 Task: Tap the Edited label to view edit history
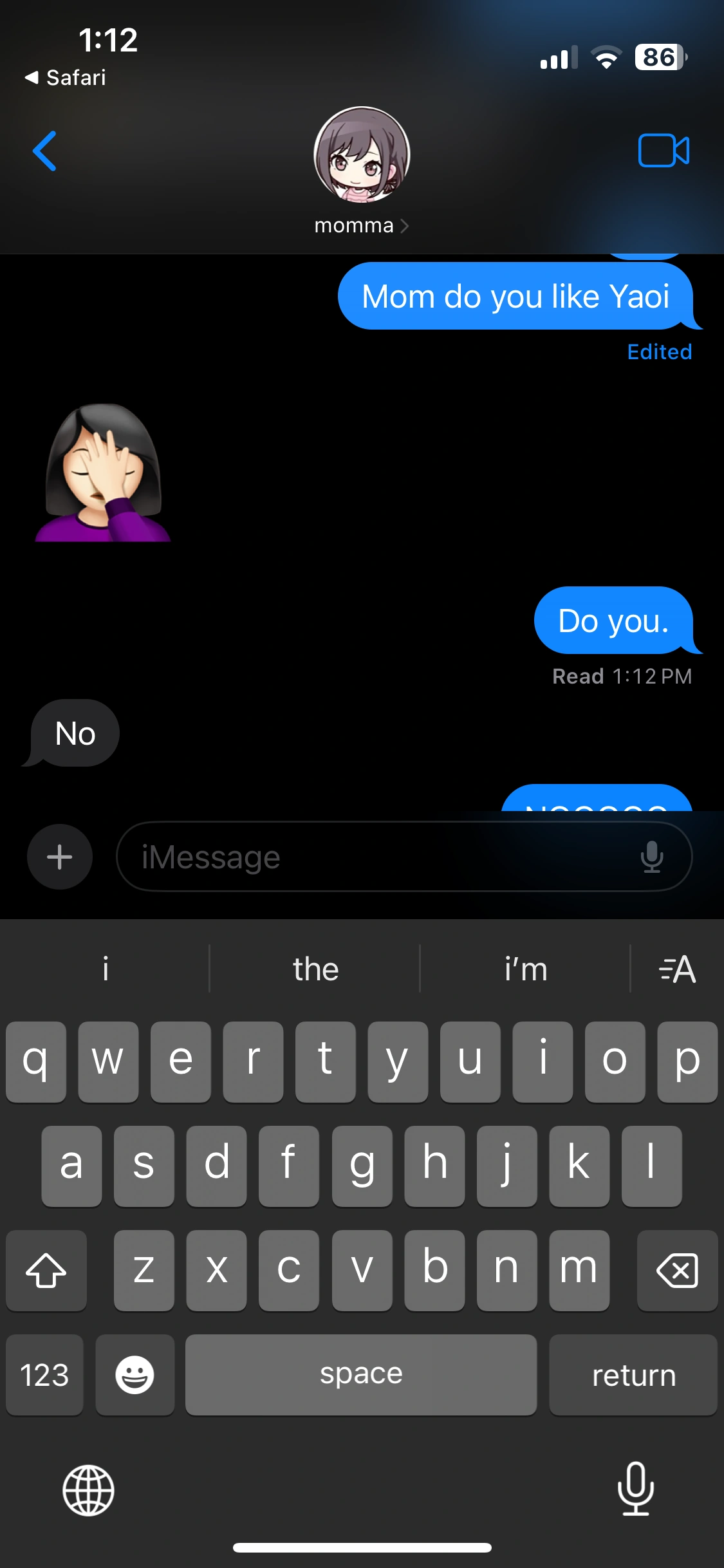click(659, 352)
